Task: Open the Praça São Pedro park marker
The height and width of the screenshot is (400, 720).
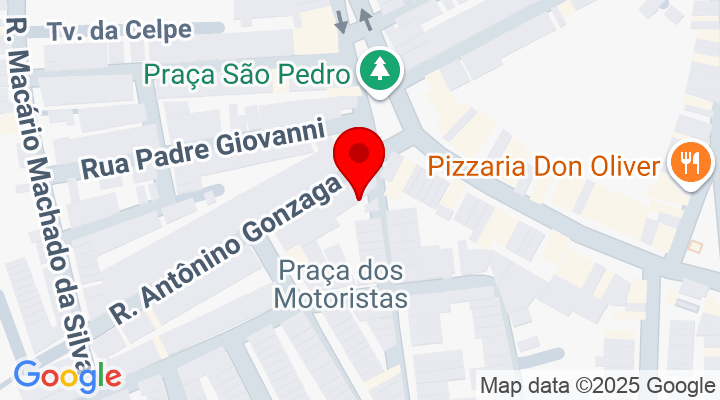Action: (381, 70)
